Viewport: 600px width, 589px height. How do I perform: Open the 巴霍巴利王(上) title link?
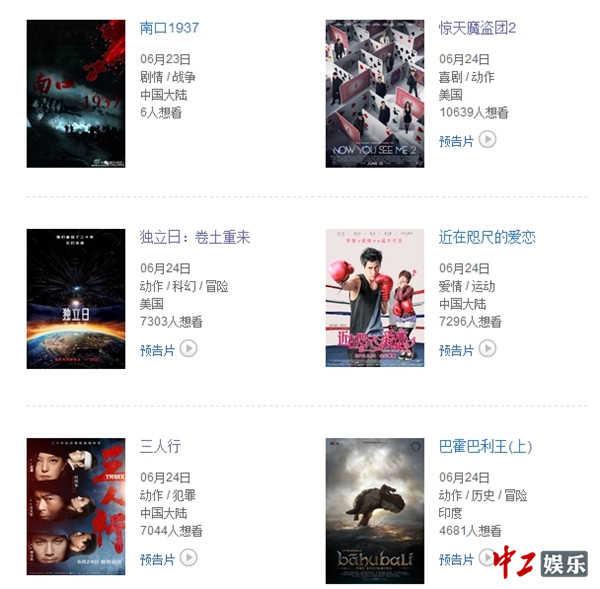485,446
